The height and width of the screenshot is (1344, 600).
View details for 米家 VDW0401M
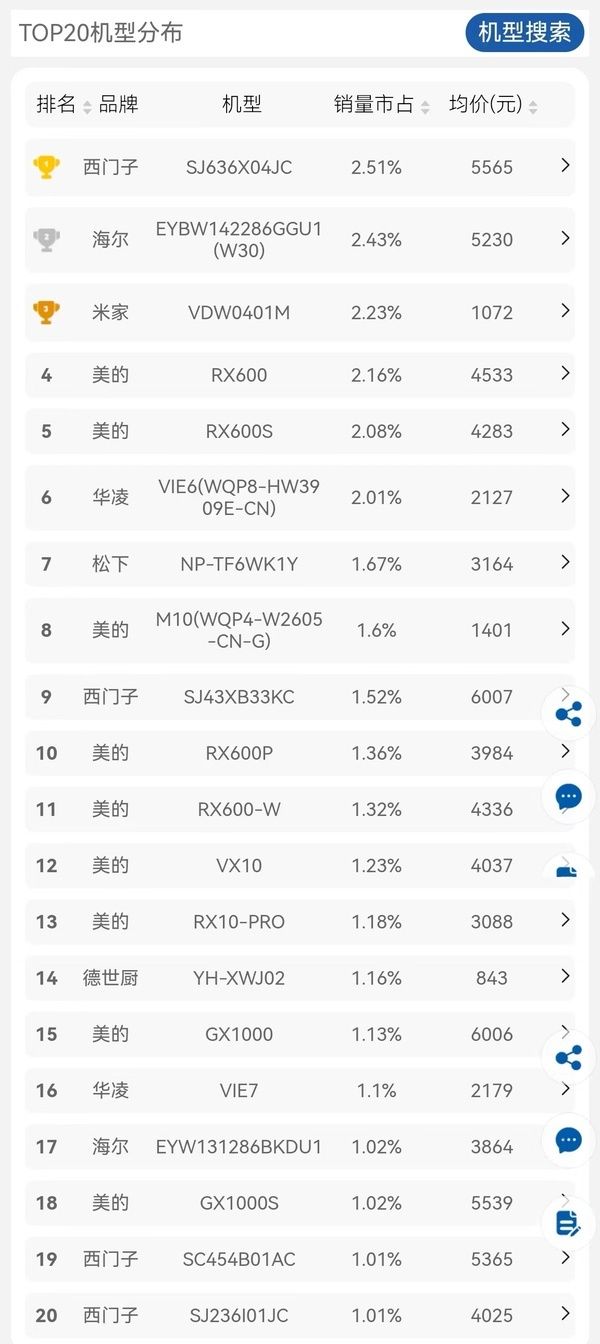click(300, 312)
